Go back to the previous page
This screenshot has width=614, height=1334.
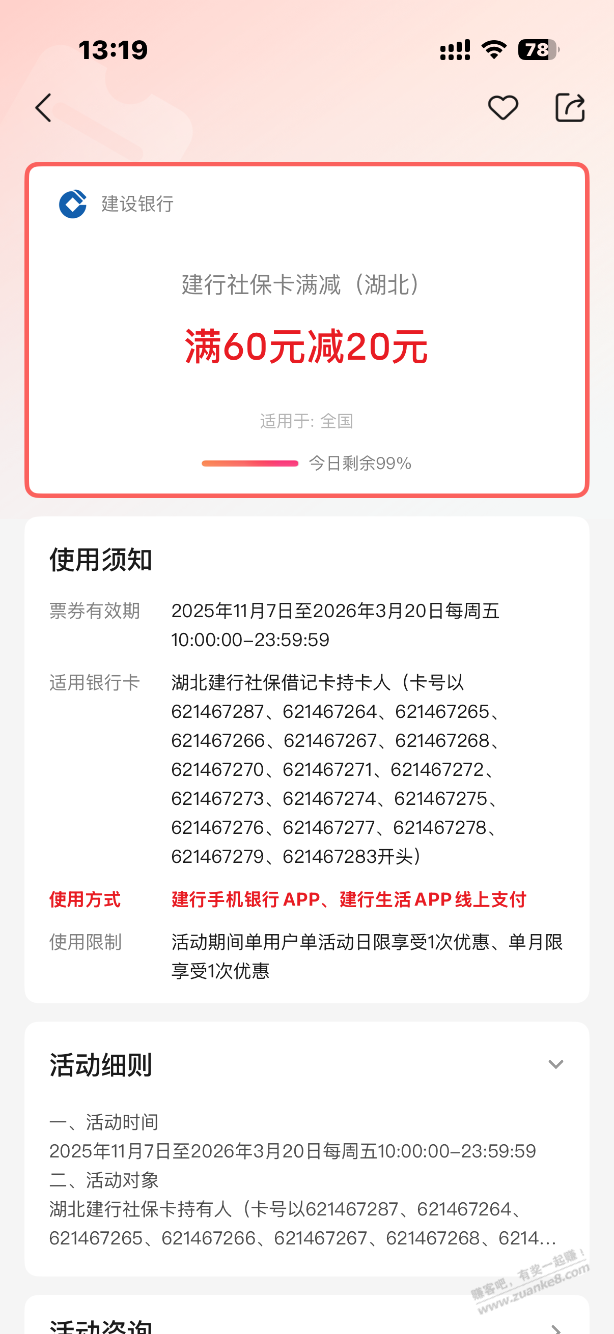point(43,108)
